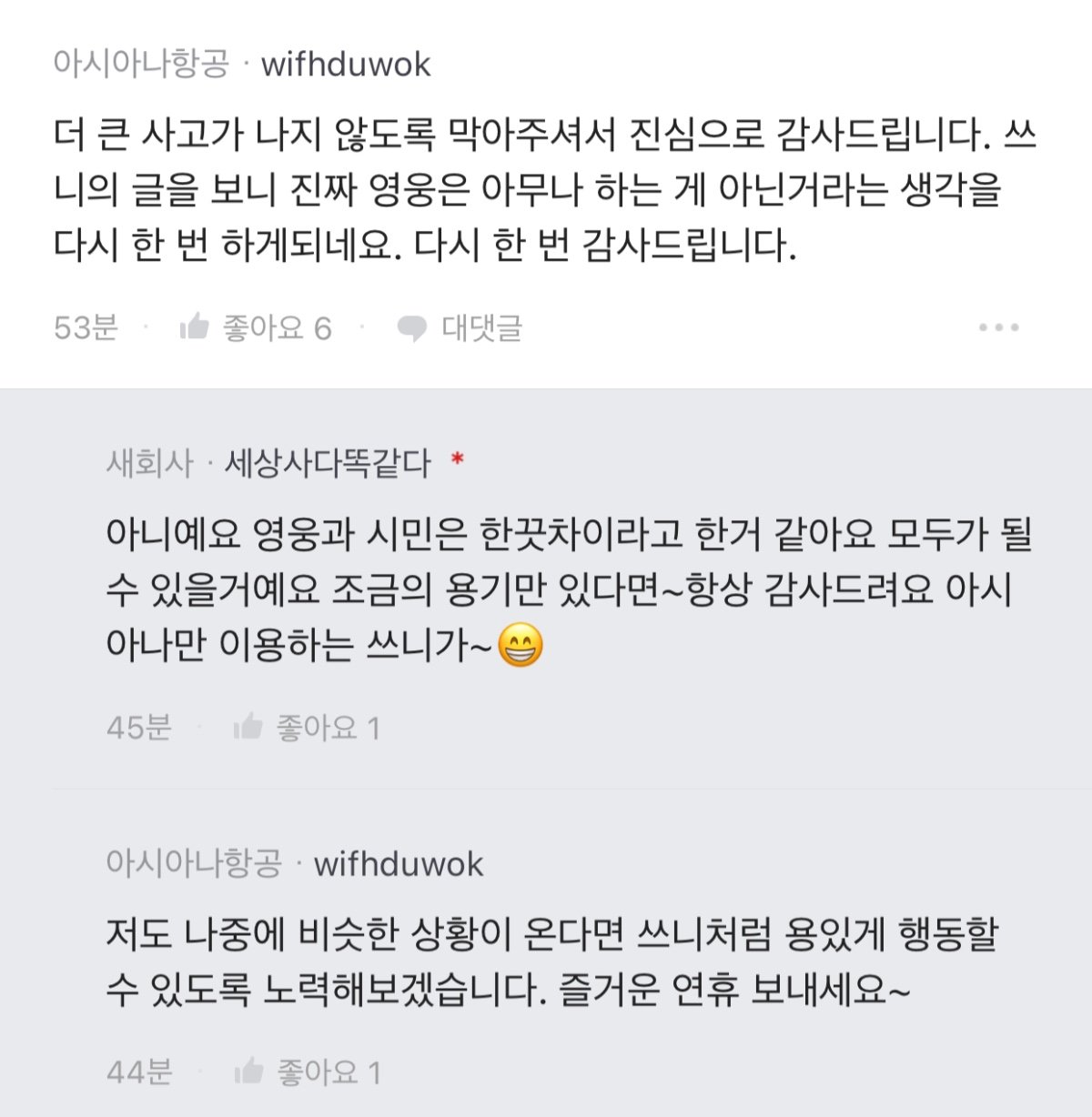Screen dimensions: 1092x1117
Task: Click the grinning emoji in the reply text
Action: tap(521, 646)
